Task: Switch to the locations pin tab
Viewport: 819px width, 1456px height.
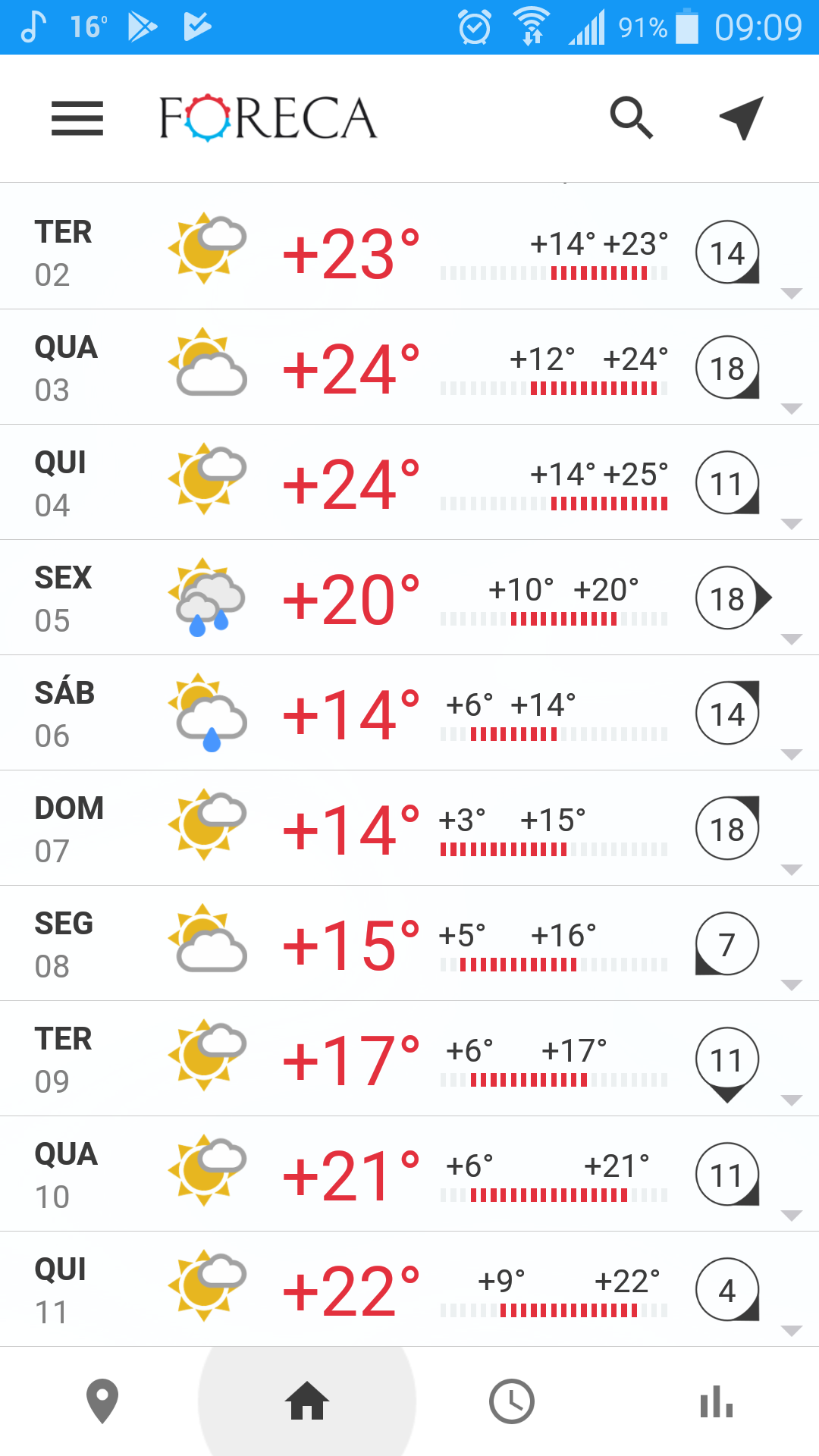Action: (102, 1401)
